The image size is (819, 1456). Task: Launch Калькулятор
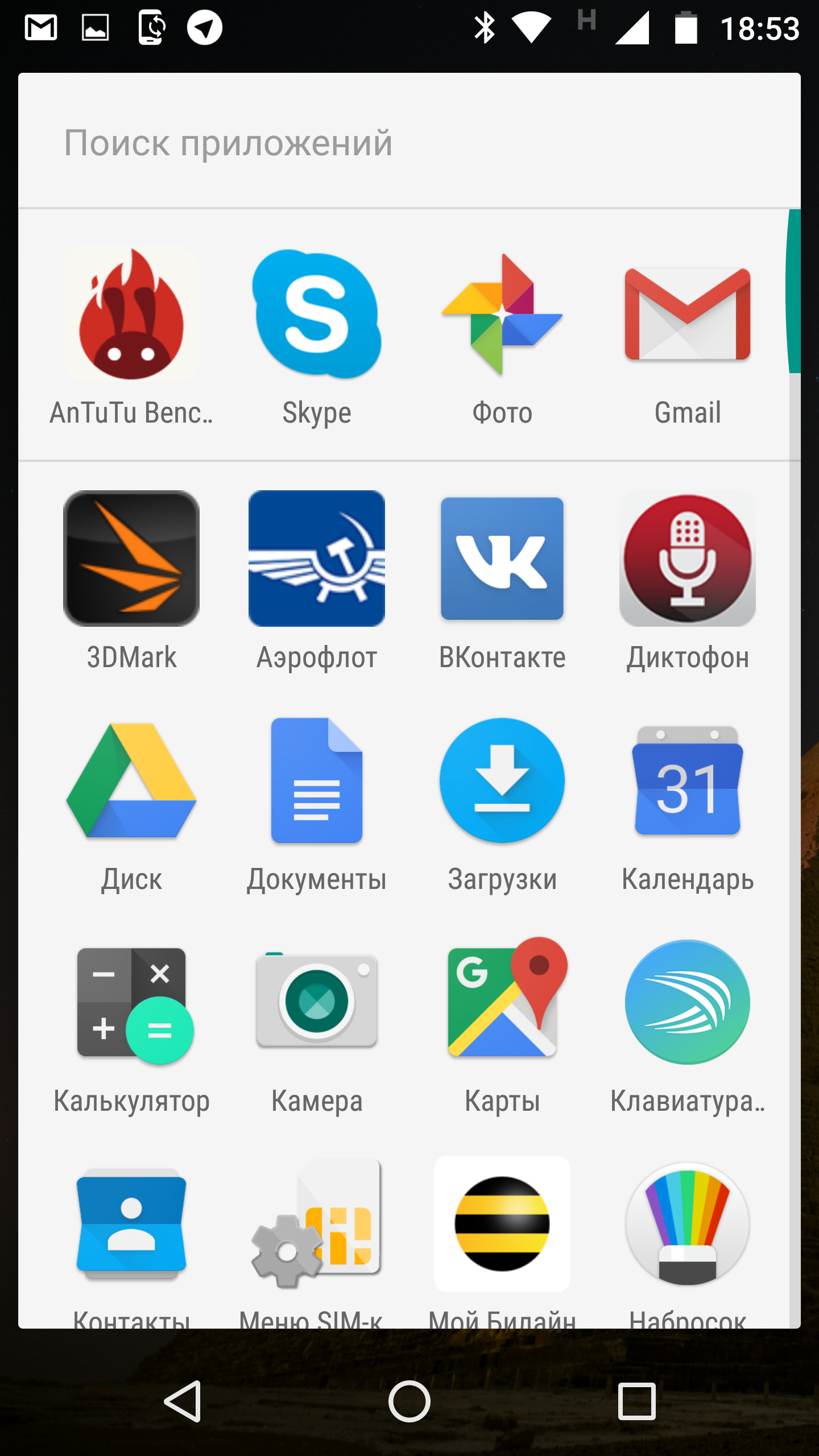[131, 1002]
